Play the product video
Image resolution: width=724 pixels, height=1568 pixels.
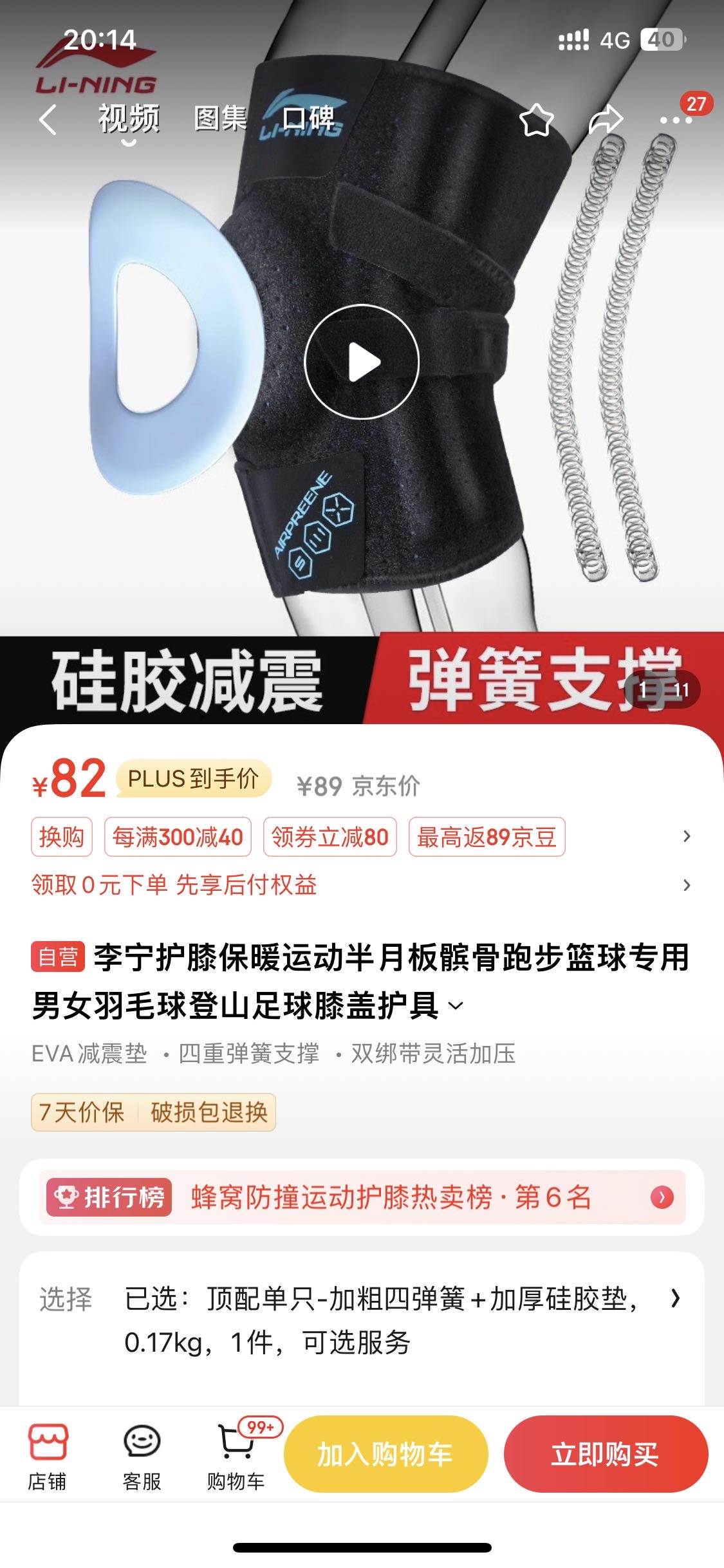click(x=362, y=362)
